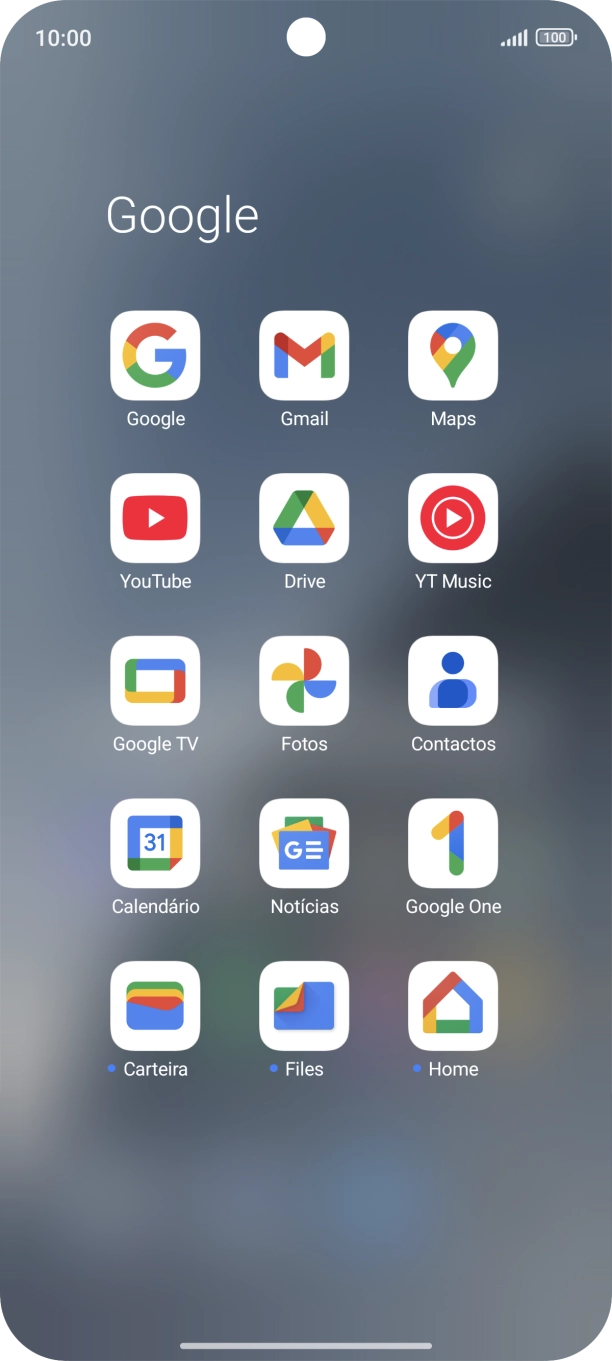The image size is (612, 1361).
Task: Start YT Music
Action: [453, 518]
